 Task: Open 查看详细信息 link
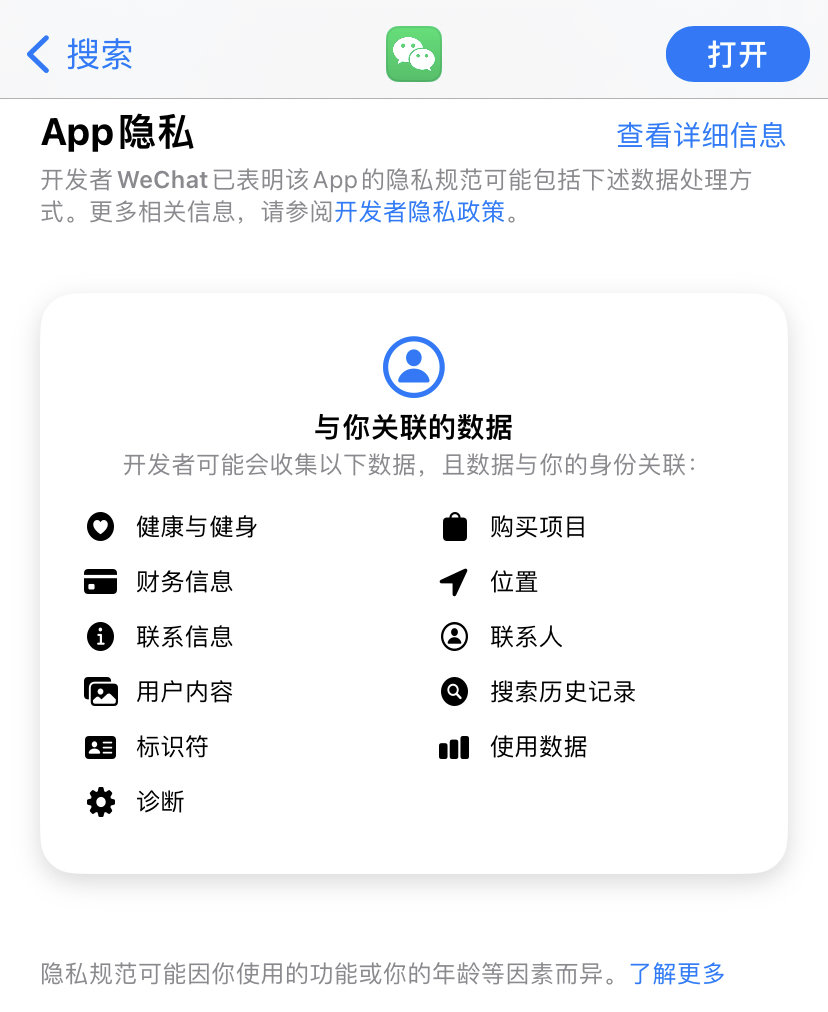coord(700,137)
